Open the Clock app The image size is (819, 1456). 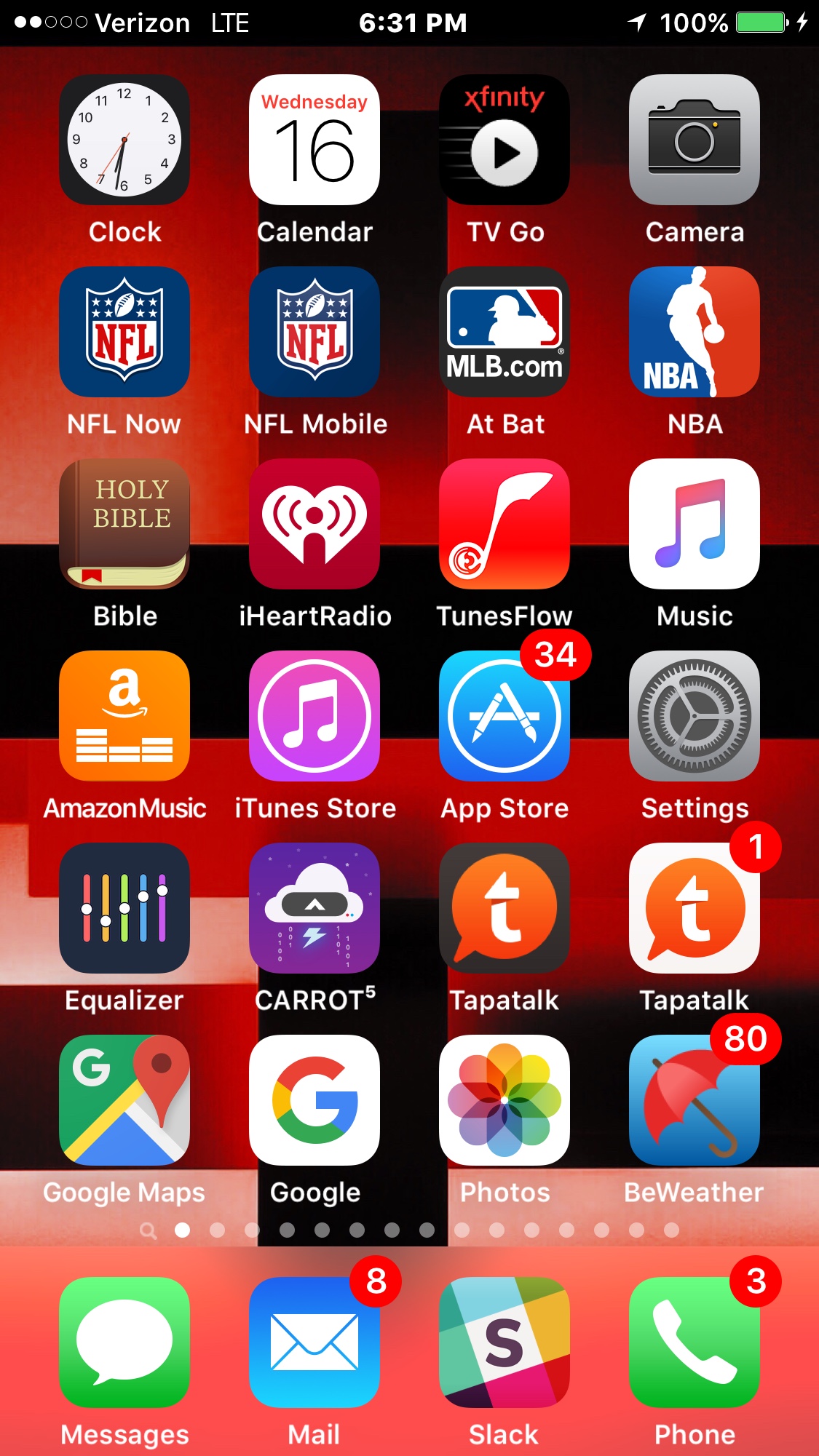click(x=124, y=140)
